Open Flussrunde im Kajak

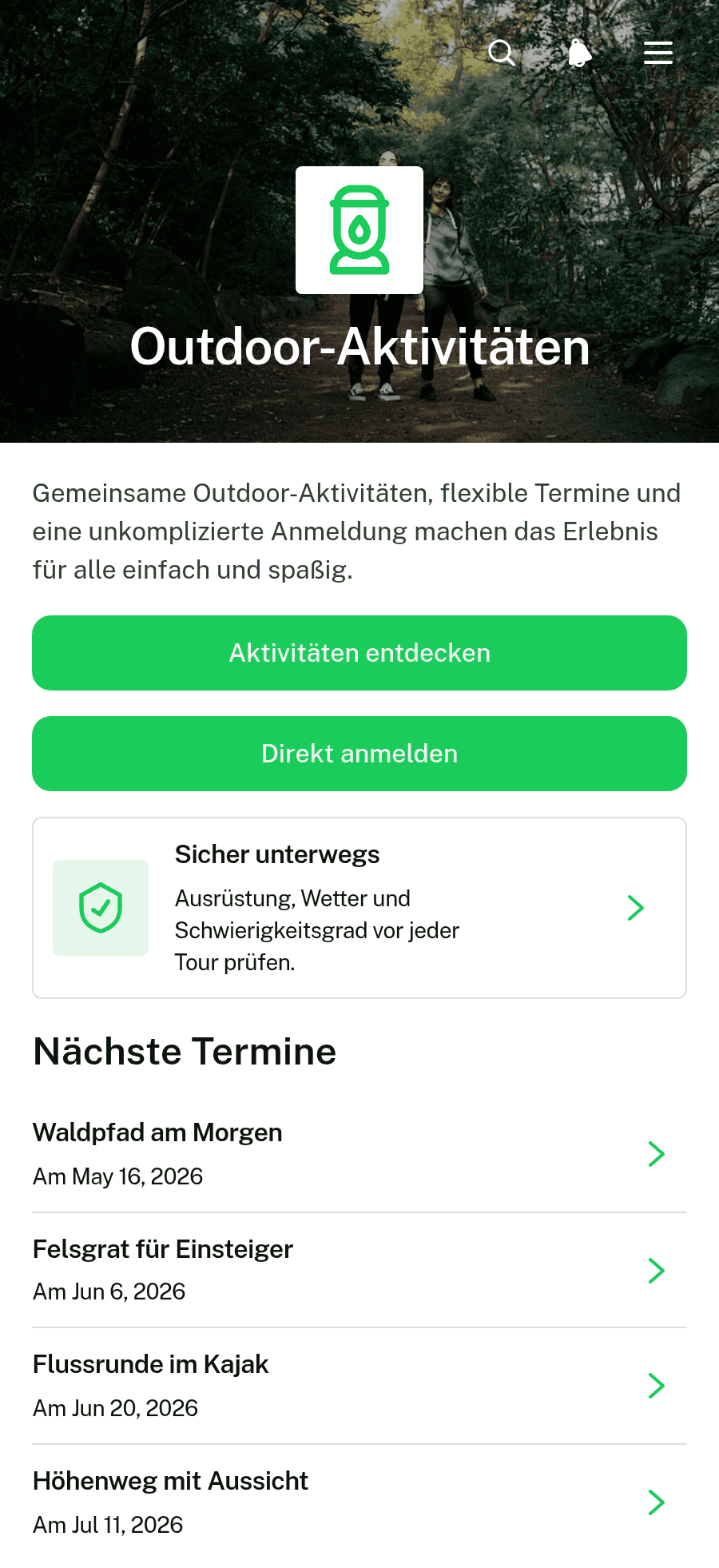pos(359,1386)
